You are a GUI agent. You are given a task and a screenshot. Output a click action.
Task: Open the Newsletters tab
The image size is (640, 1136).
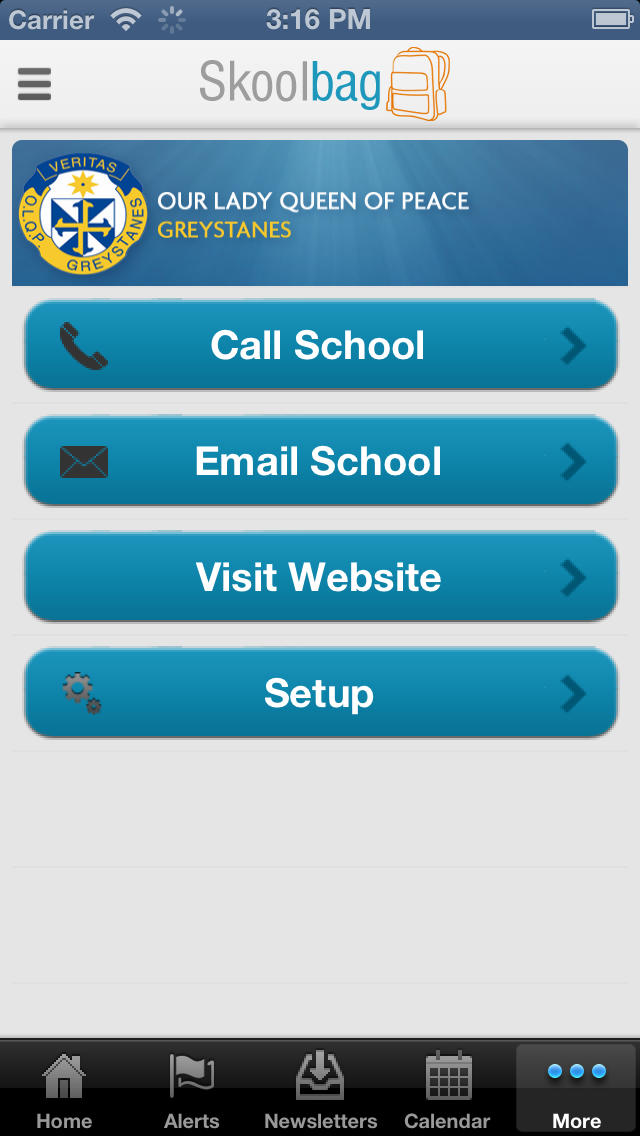pyautogui.click(x=320, y=1088)
